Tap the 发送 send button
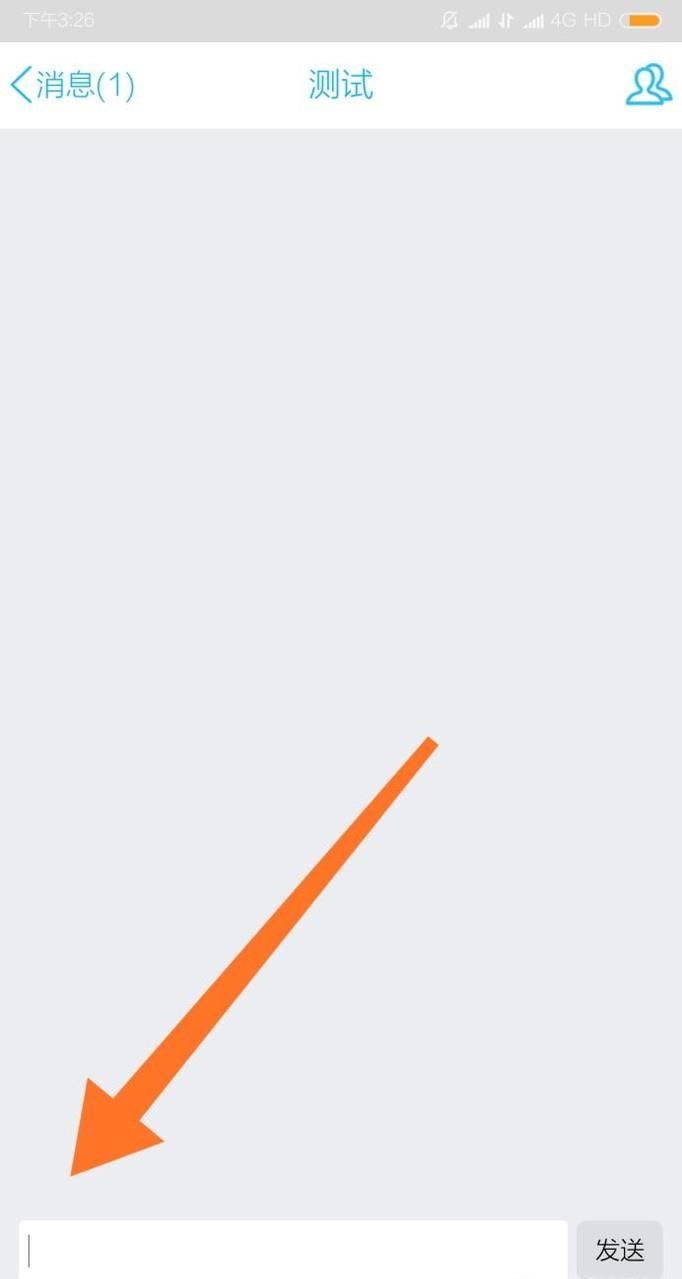Image resolution: width=682 pixels, height=1279 pixels. point(619,1249)
